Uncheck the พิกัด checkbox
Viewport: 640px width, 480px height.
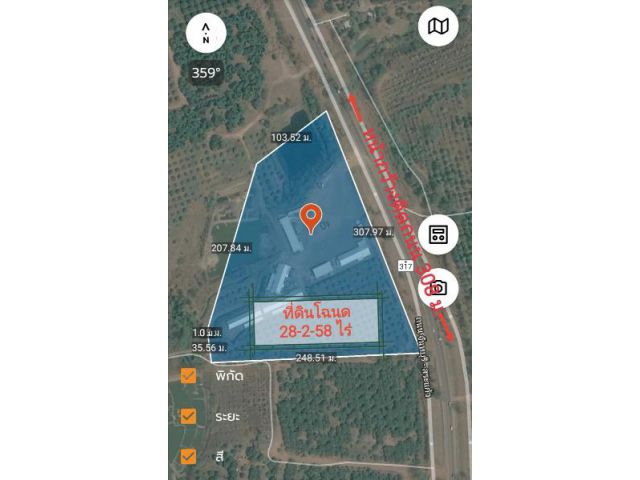188,376
